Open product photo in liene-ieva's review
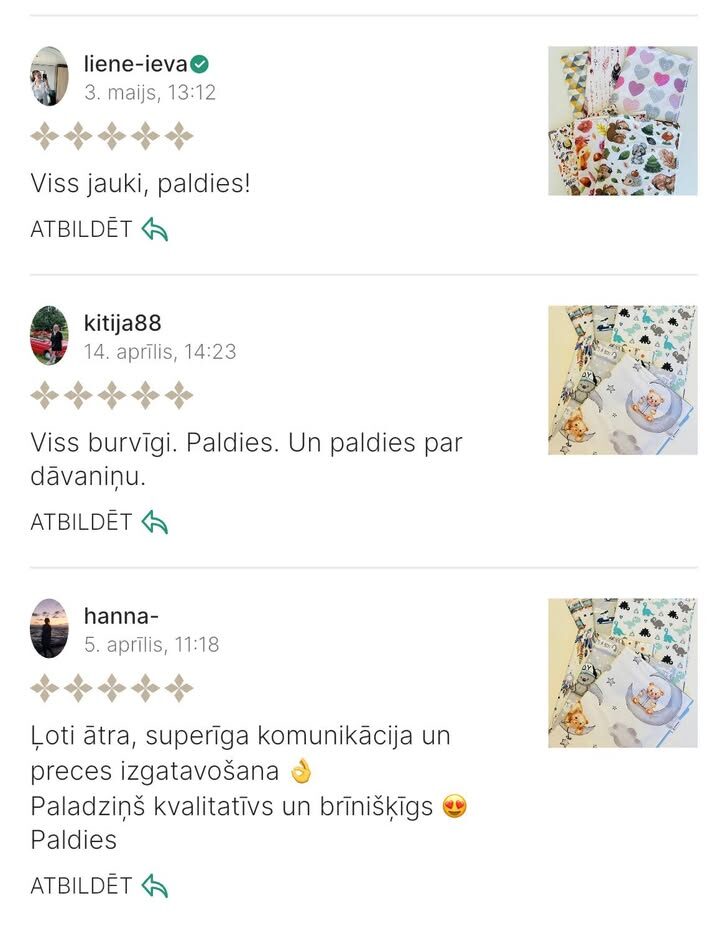Screen dimensions: 720x929 [622, 121]
